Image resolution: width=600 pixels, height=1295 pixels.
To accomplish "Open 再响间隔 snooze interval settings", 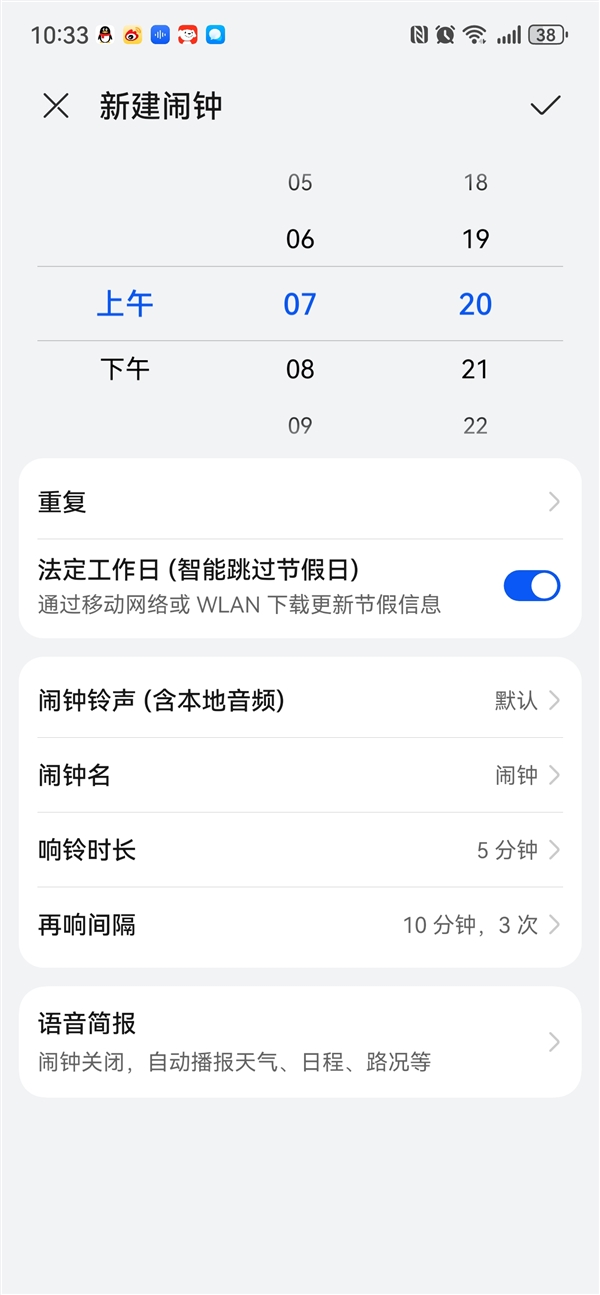I will tap(300, 925).
